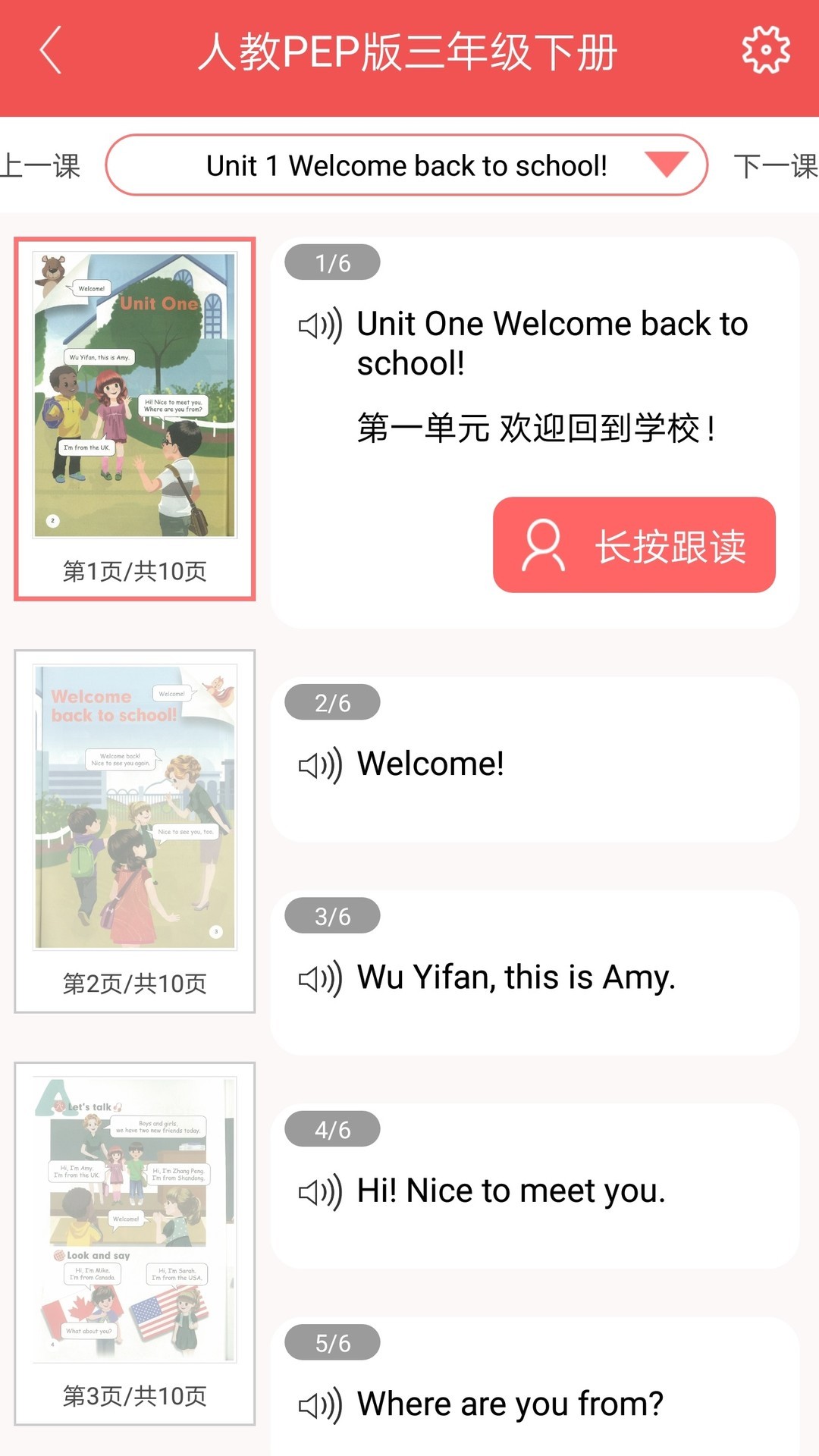Open page 2 of 10 thumbnail

135,830
